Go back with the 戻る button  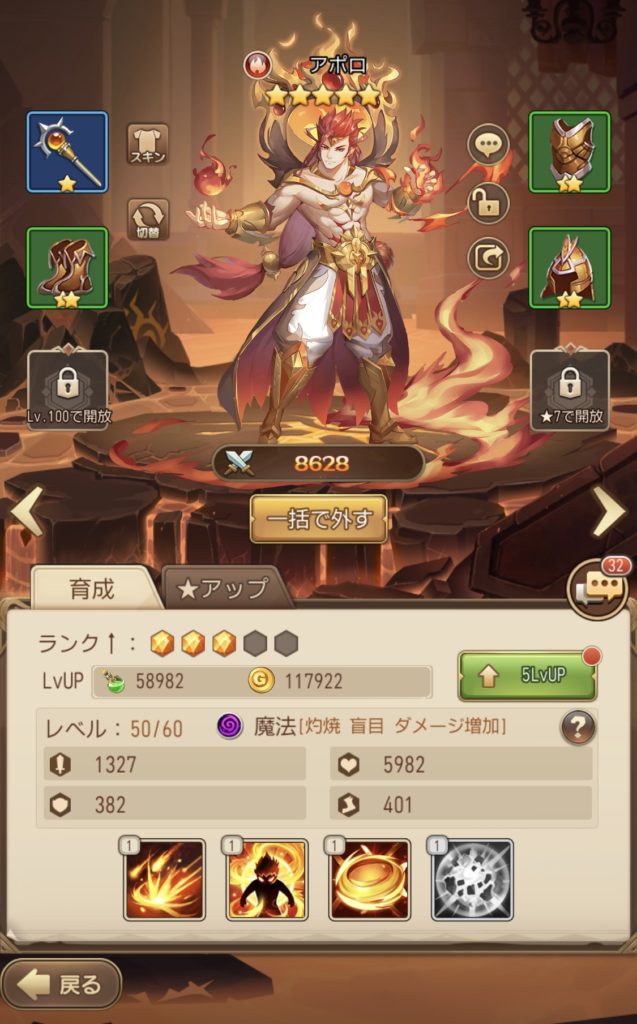coord(61,984)
